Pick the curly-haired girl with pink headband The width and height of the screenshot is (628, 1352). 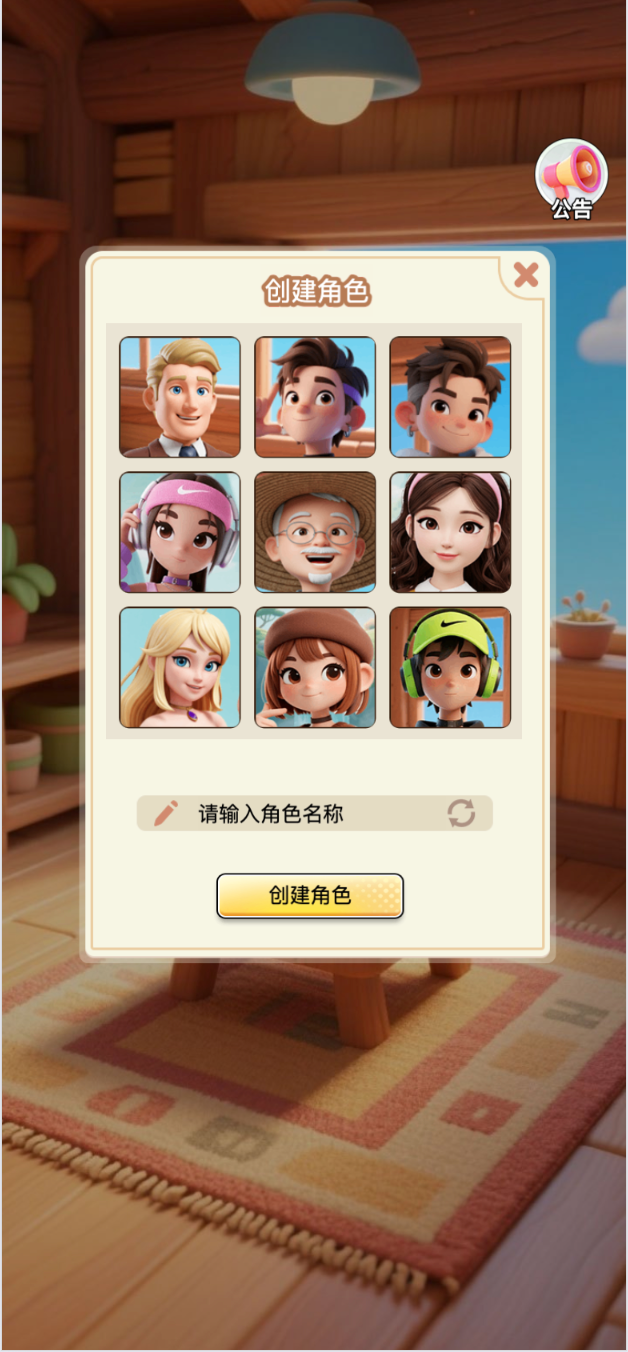[450, 532]
